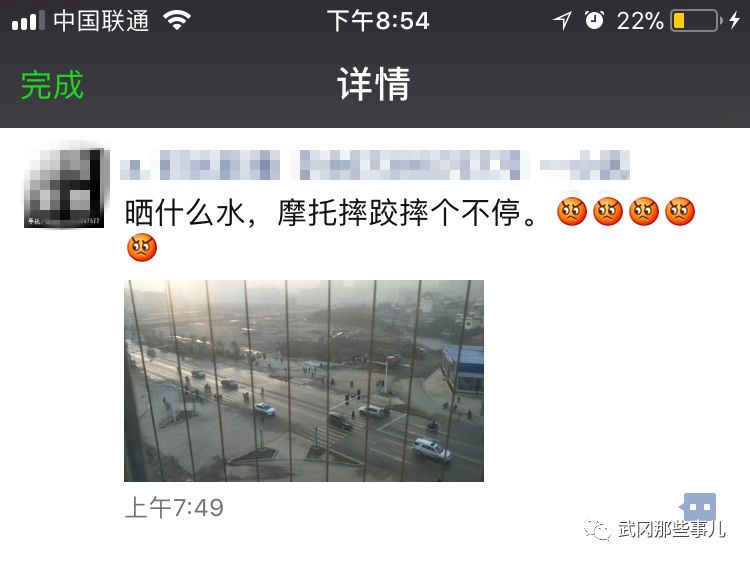View the street photo in full screen
The image size is (750, 562).
point(303,381)
